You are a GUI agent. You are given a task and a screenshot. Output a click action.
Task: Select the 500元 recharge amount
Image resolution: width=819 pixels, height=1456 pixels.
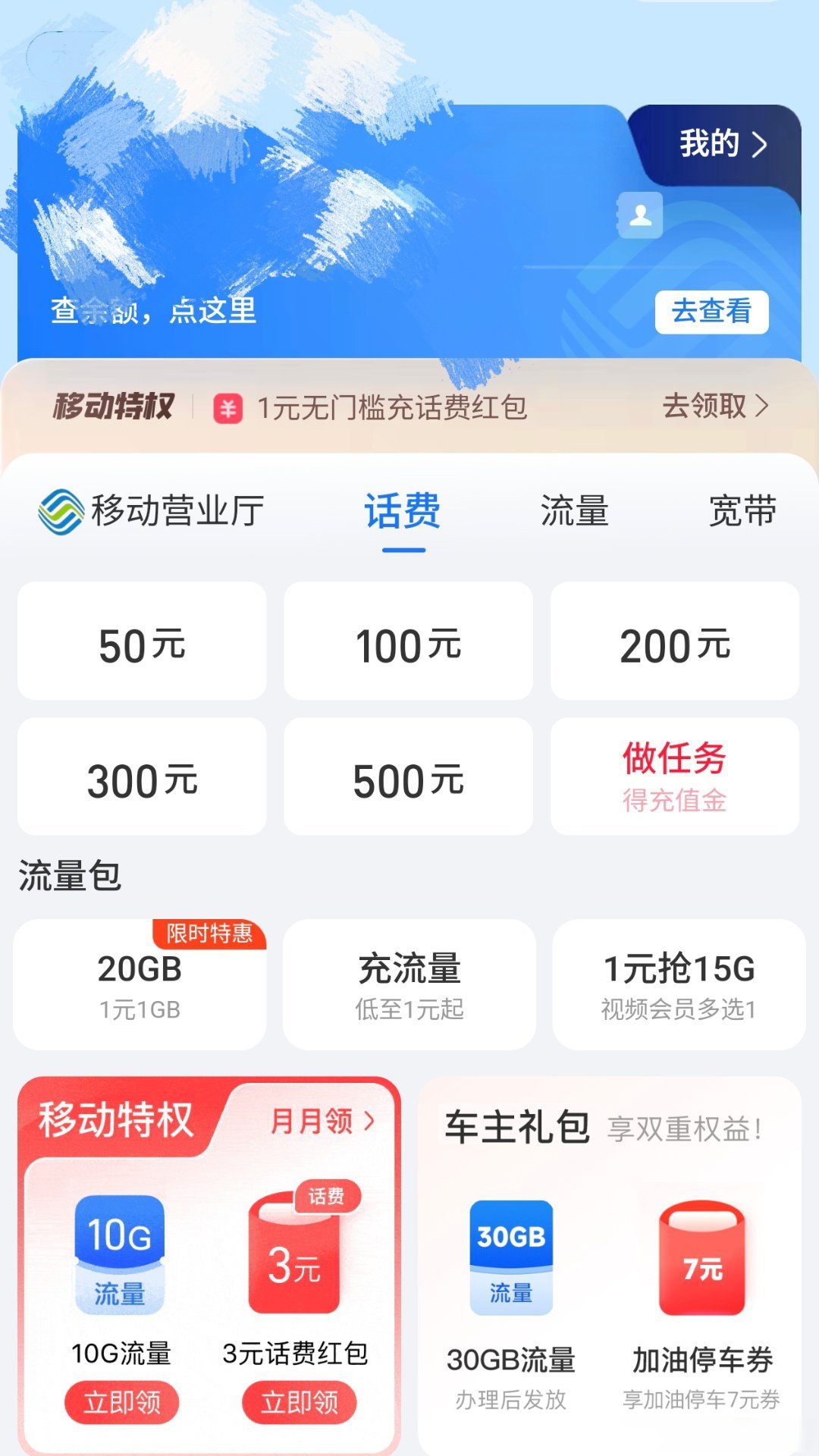[408, 777]
